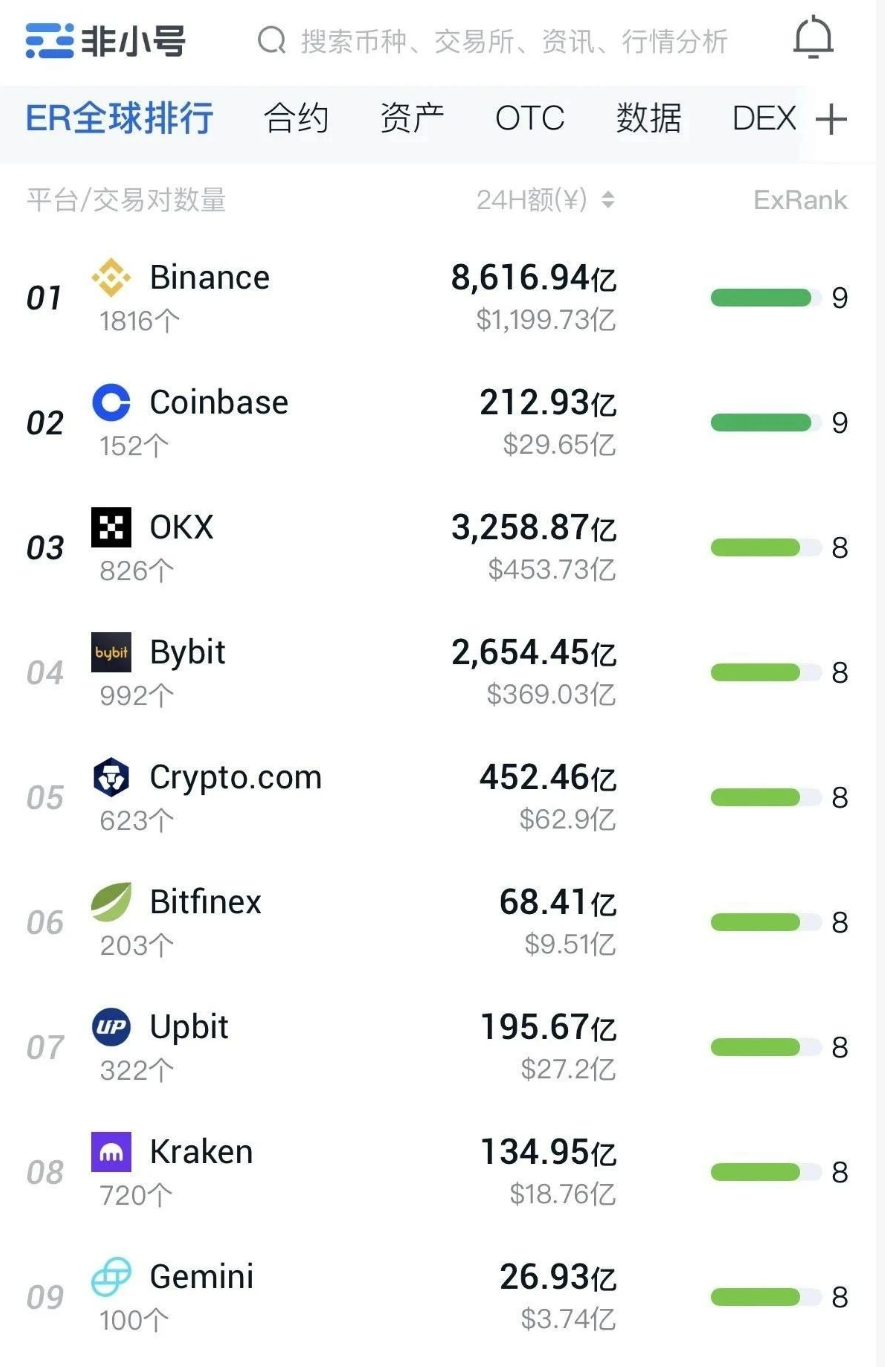Click the Bybit exchange logo

[111, 652]
